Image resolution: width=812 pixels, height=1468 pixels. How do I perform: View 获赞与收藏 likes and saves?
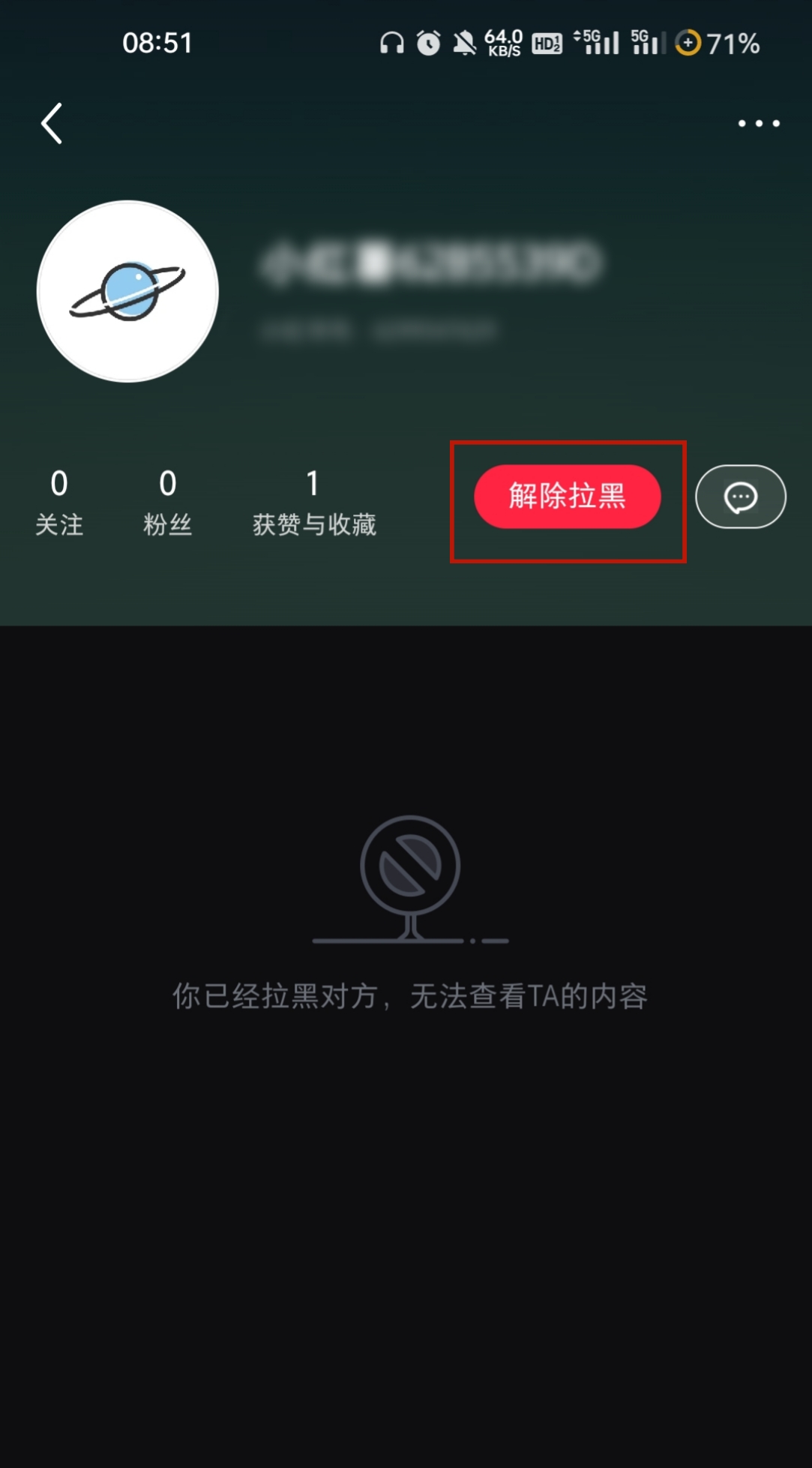point(314,502)
